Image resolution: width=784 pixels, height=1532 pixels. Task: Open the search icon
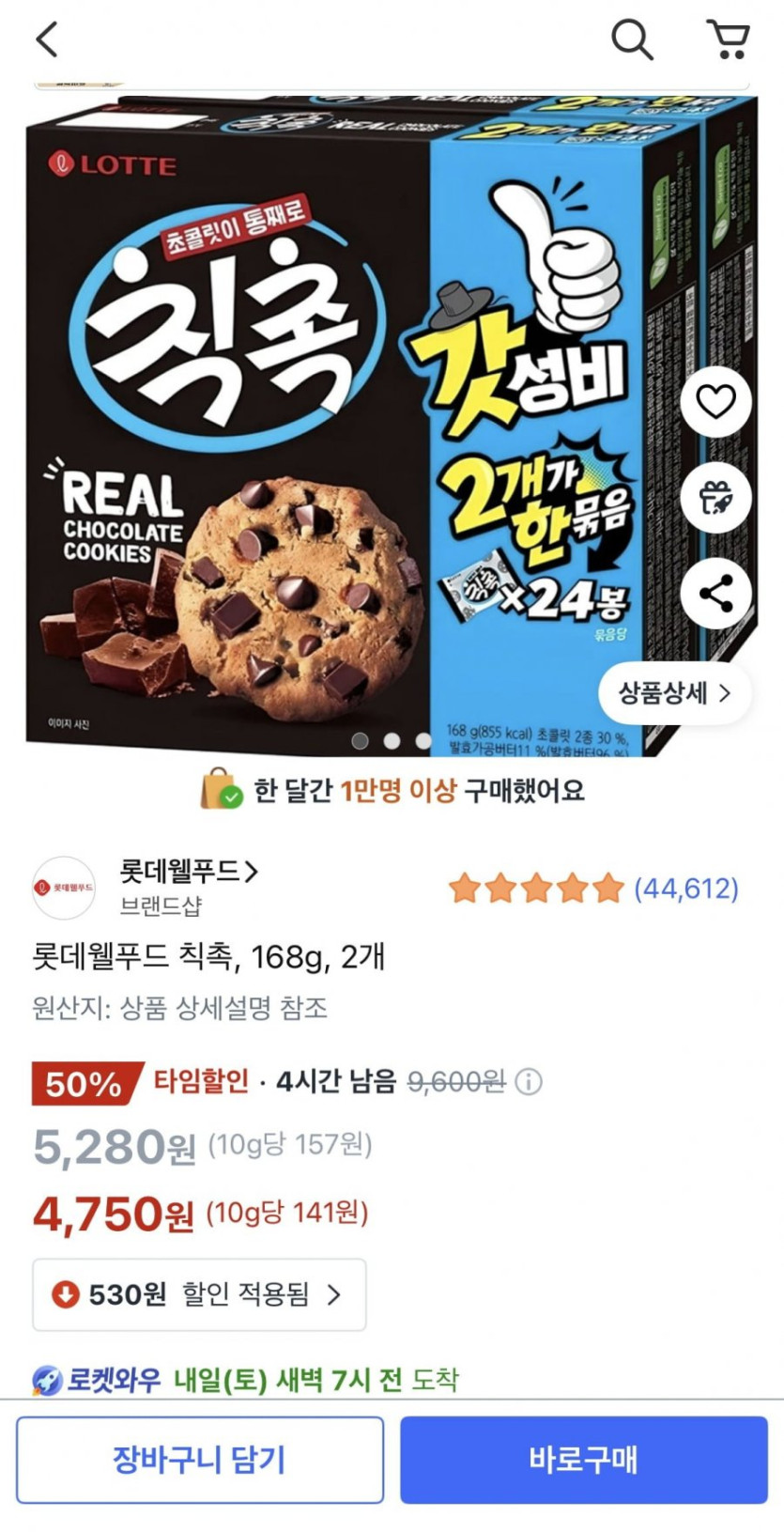(x=632, y=39)
